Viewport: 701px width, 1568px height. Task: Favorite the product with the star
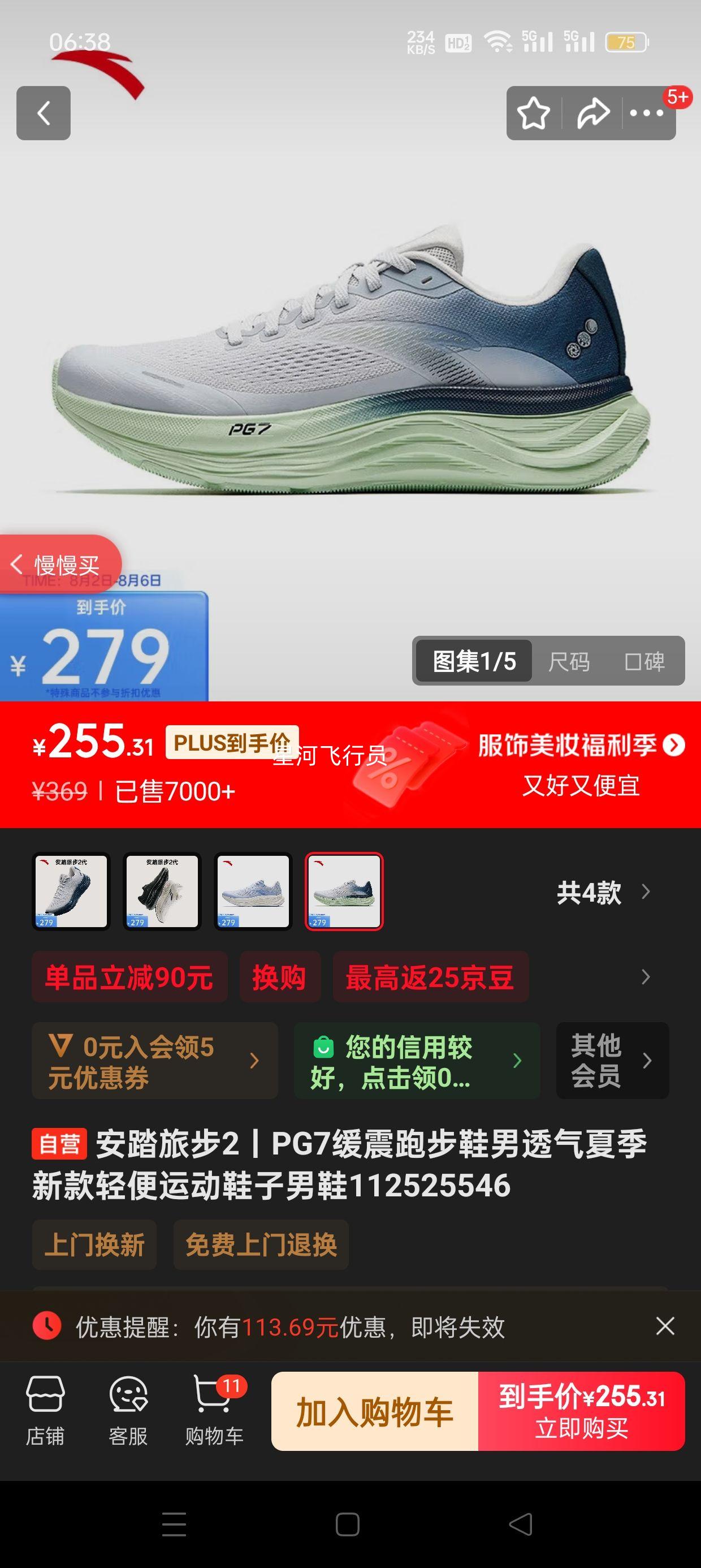(534, 112)
